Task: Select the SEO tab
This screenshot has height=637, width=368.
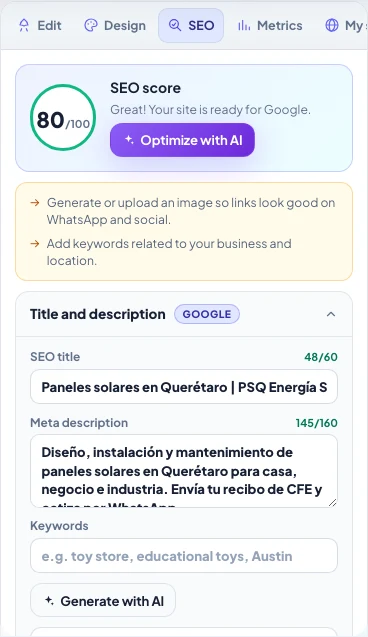Action: (191, 26)
